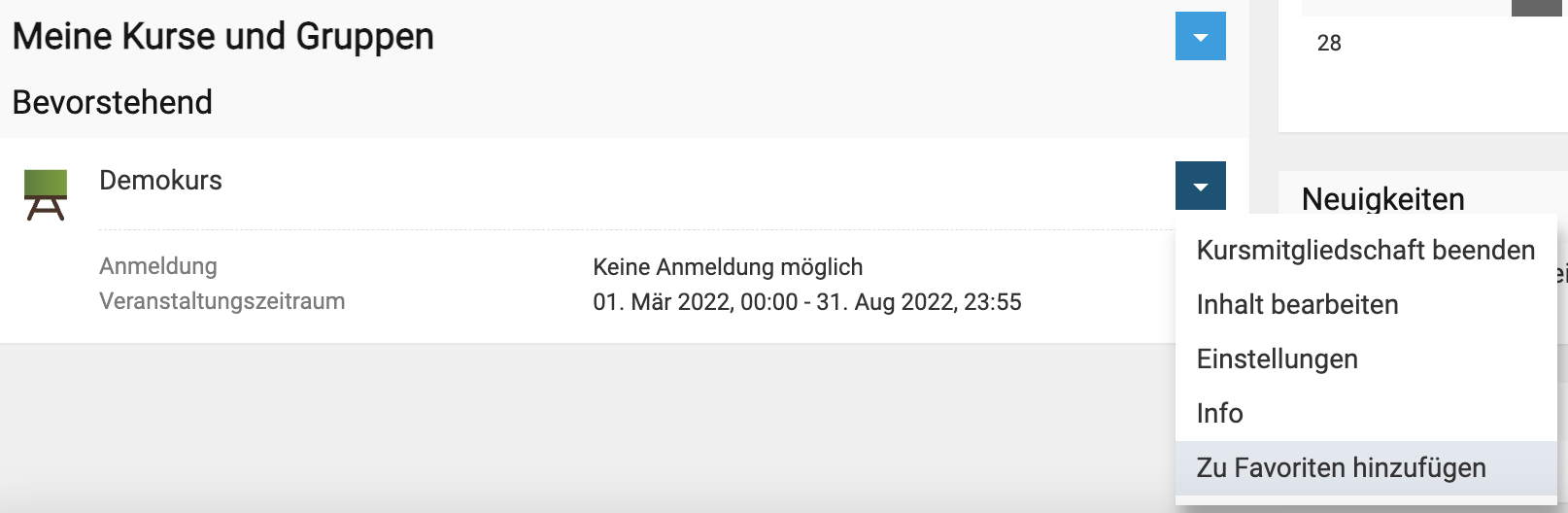Open the Meine Kurse und Gruppen dropdown
The image size is (1568, 513).
1200,37
